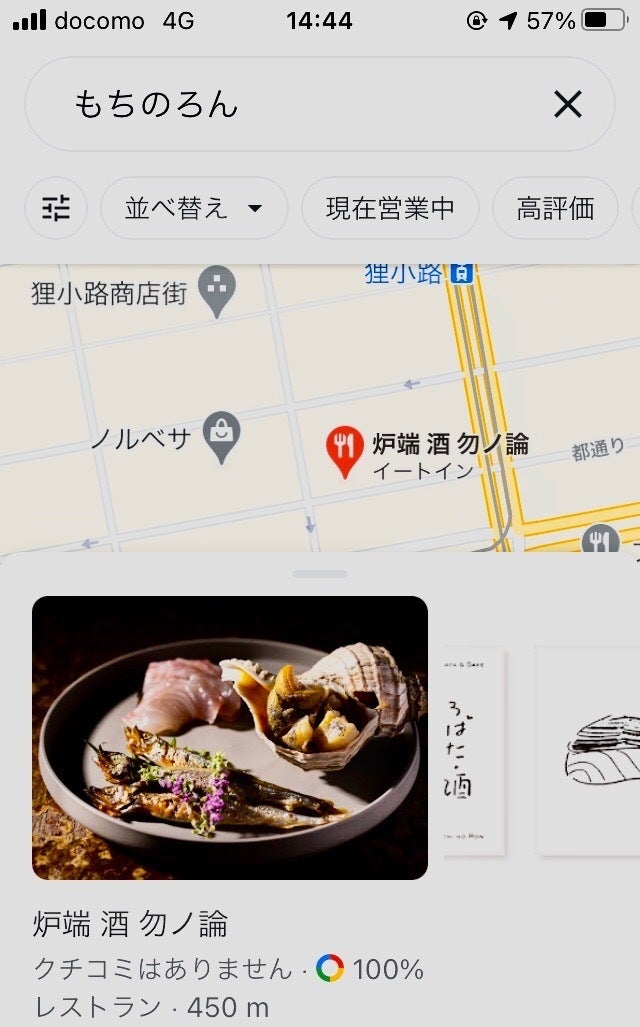This screenshot has width=640, height=1027.
Task: Open the filter settings icon
Action: click(x=56, y=208)
